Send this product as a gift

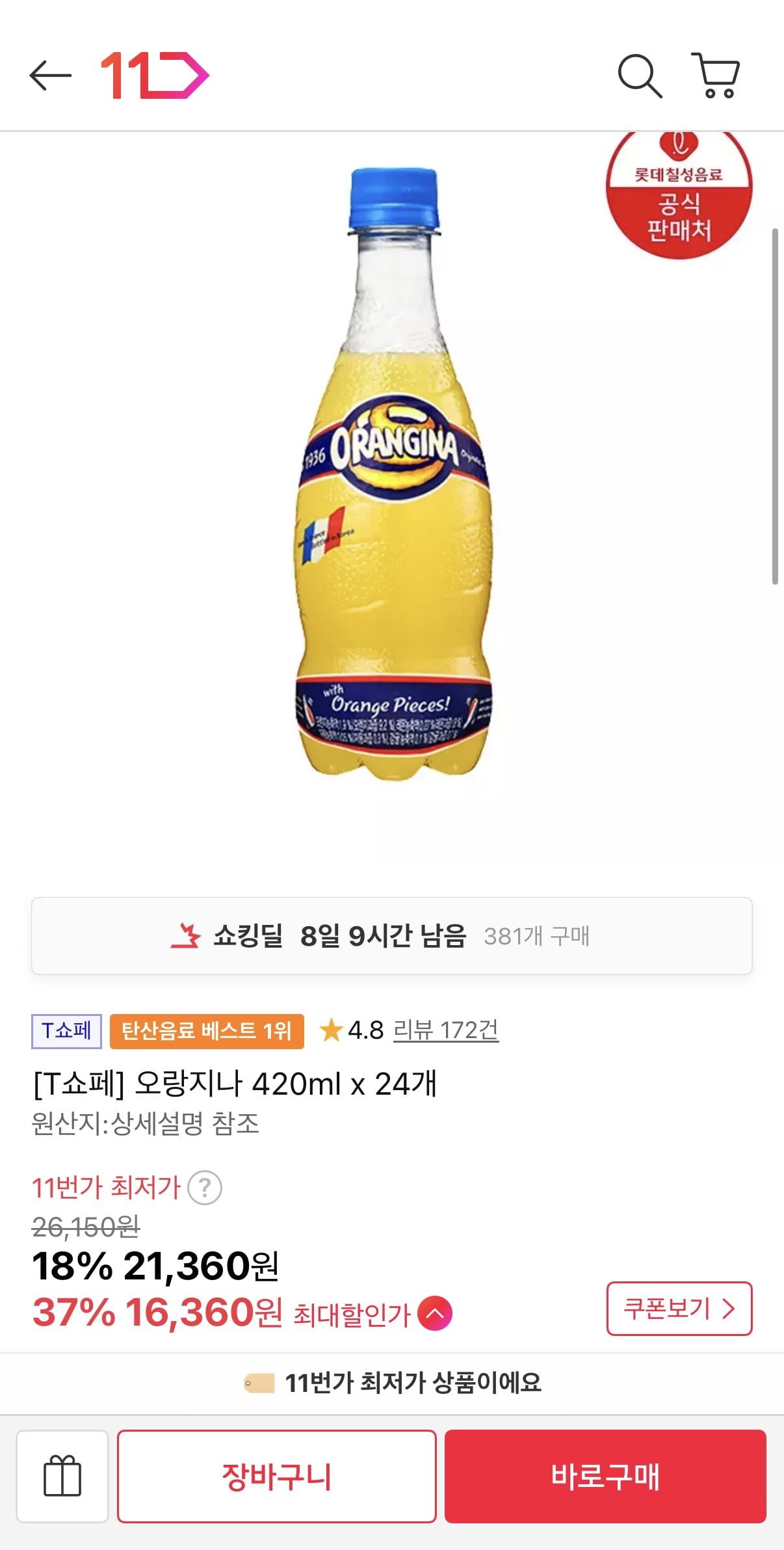[62, 1476]
